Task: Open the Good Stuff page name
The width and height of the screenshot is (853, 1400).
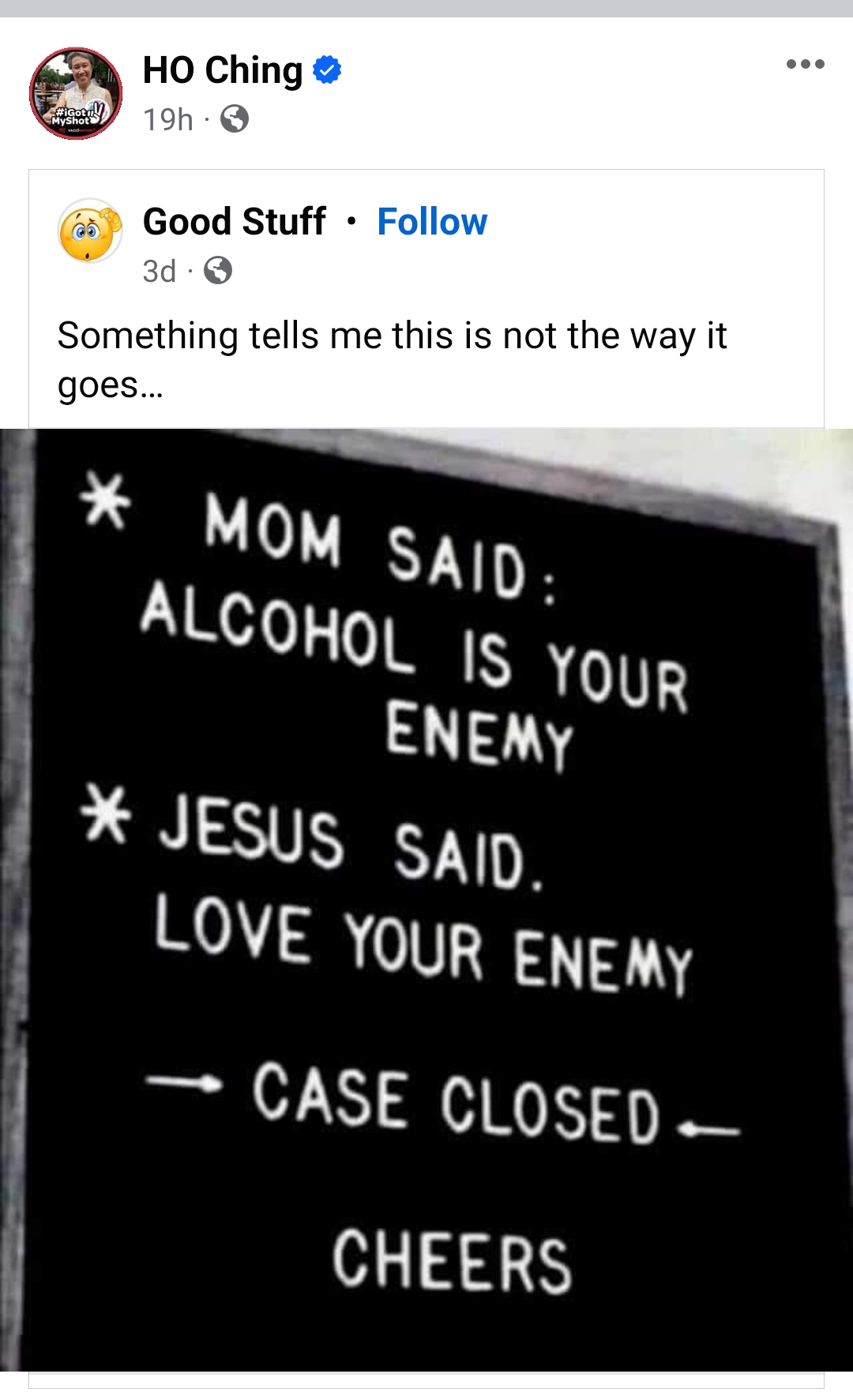Action: [234, 222]
